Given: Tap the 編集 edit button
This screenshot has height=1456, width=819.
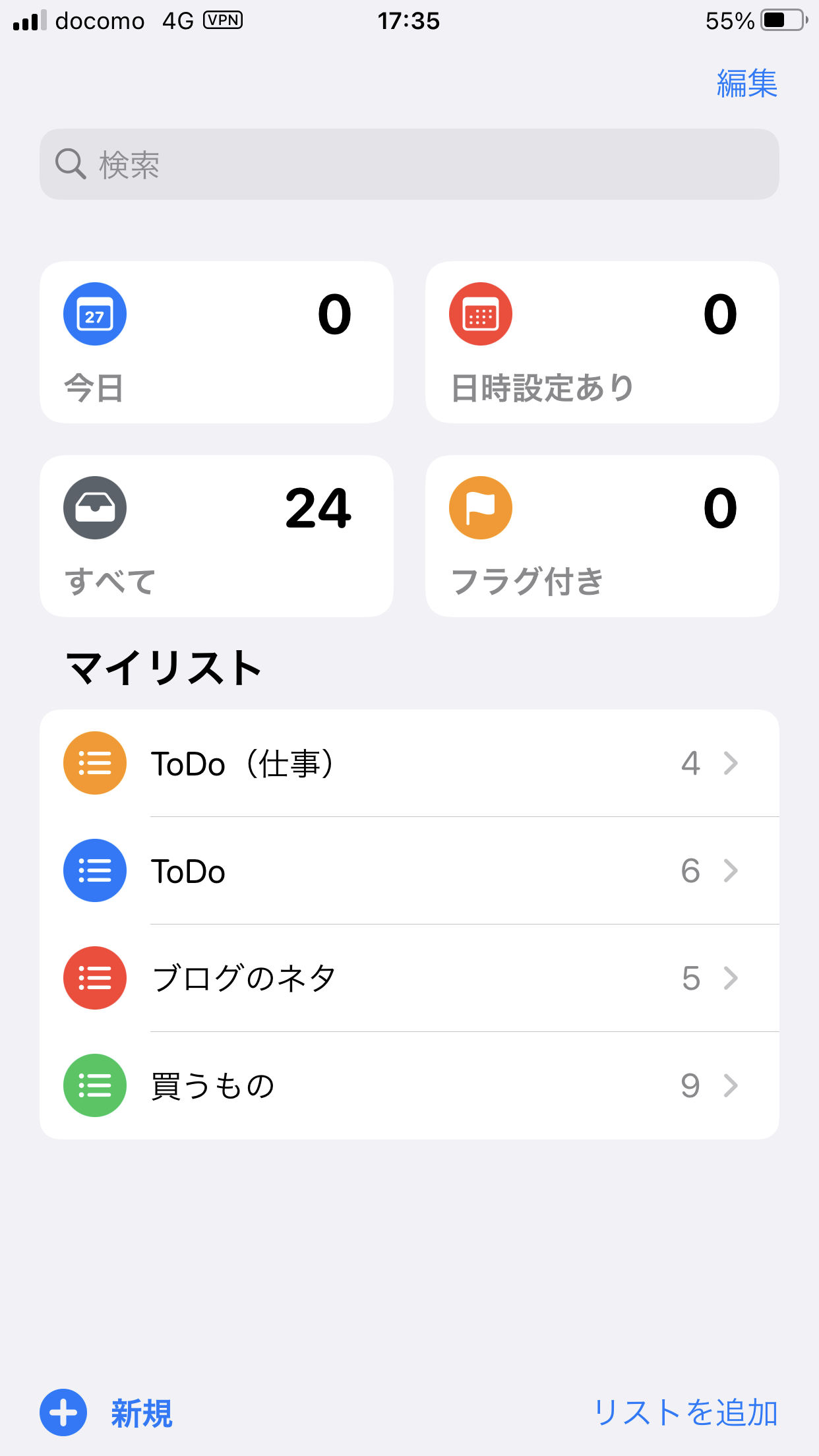Looking at the screenshot, I should pos(747,84).
